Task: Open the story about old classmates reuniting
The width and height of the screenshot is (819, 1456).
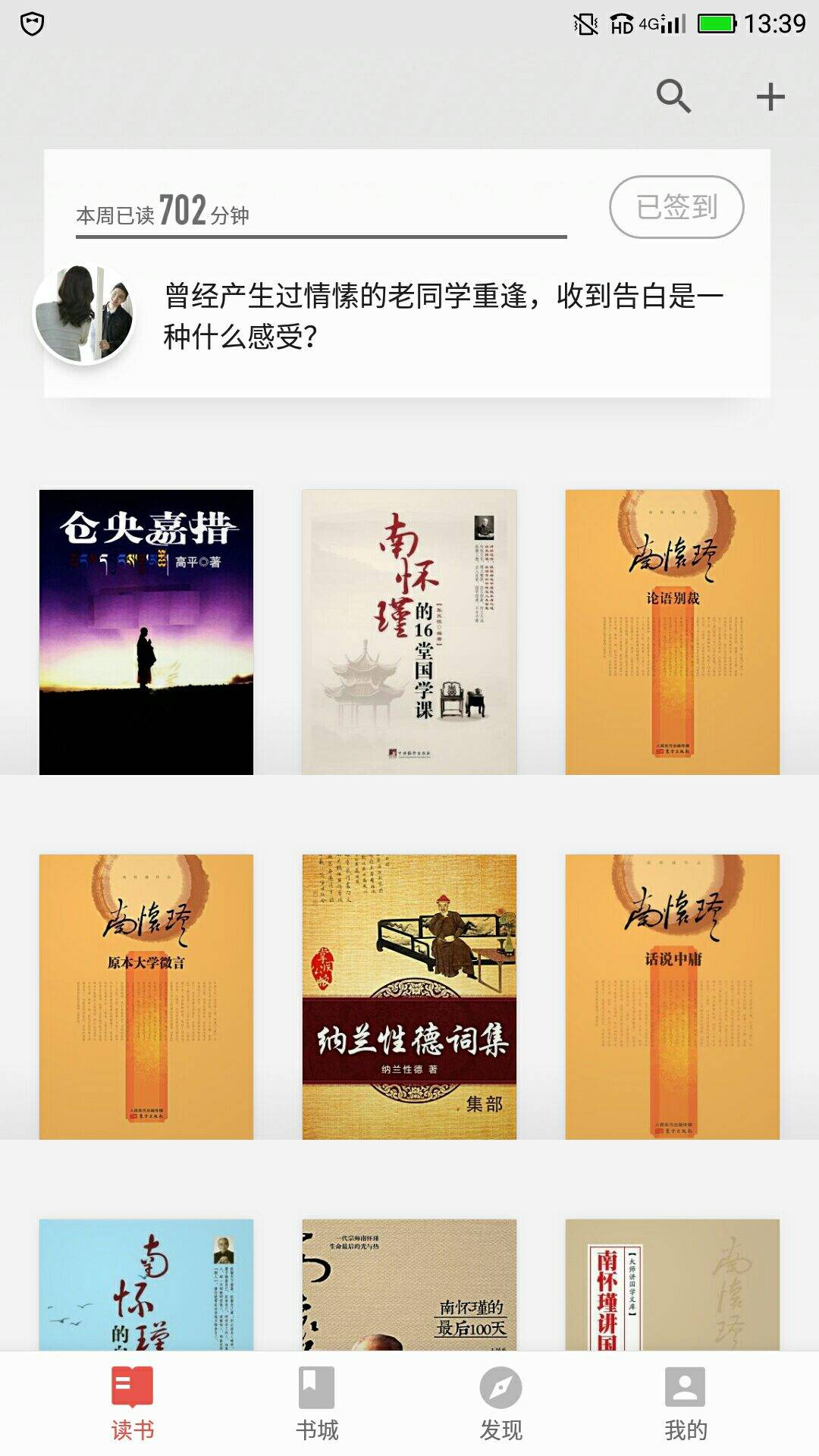Action: pyautogui.click(x=444, y=315)
